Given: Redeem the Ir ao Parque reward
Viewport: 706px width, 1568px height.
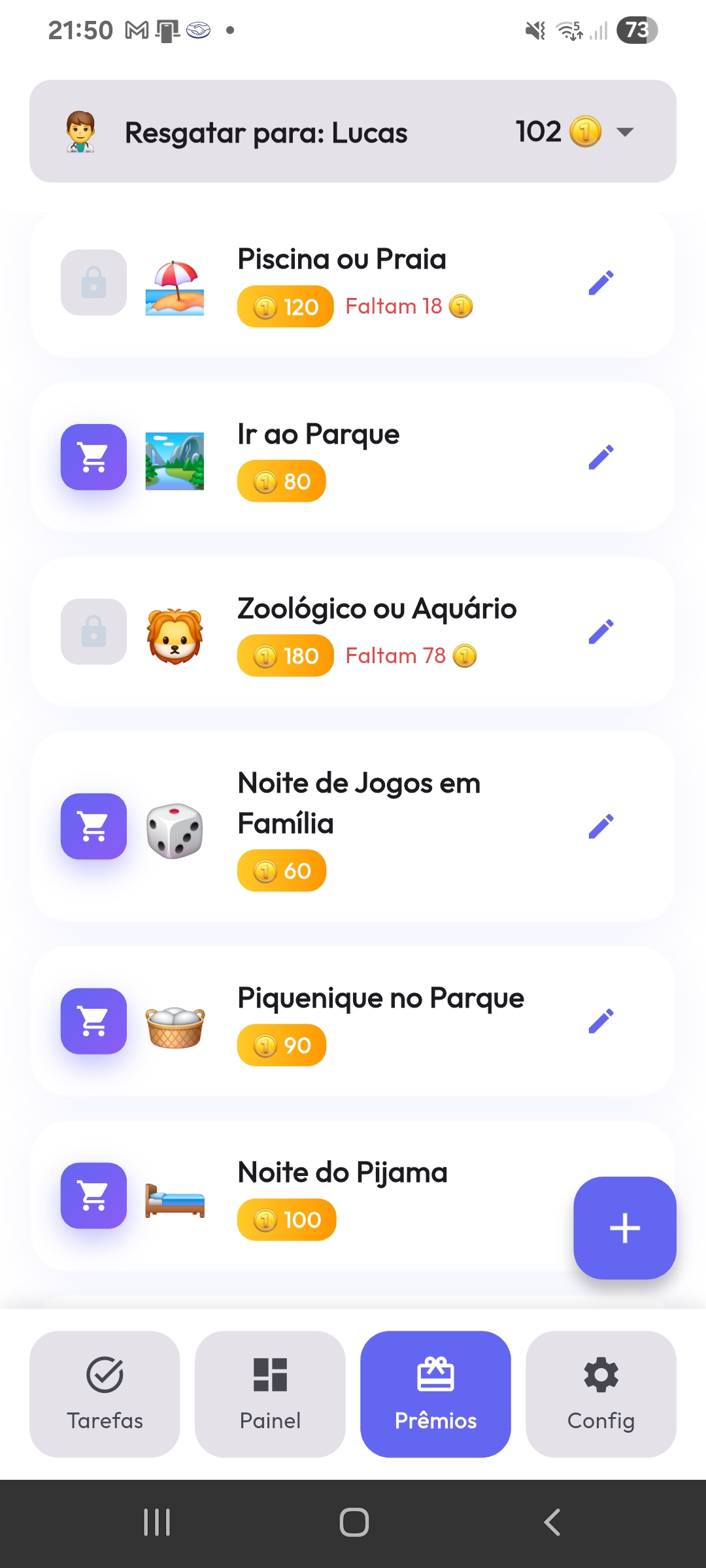Looking at the screenshot, I should (93, 457).
